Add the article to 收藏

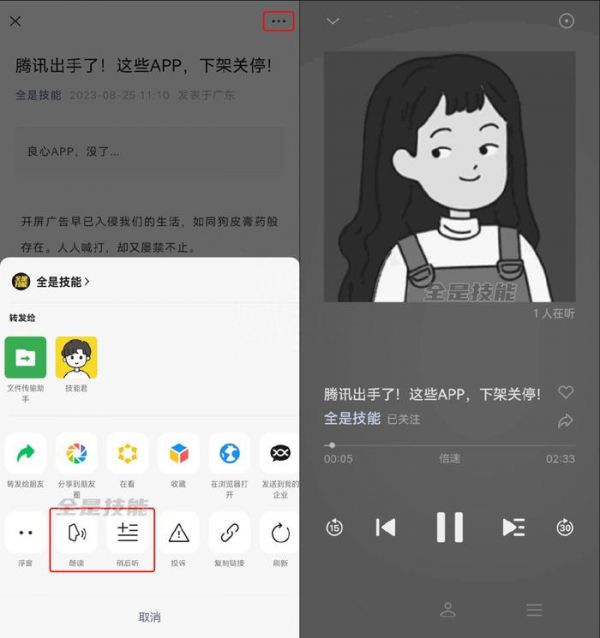tap(178, 454)
